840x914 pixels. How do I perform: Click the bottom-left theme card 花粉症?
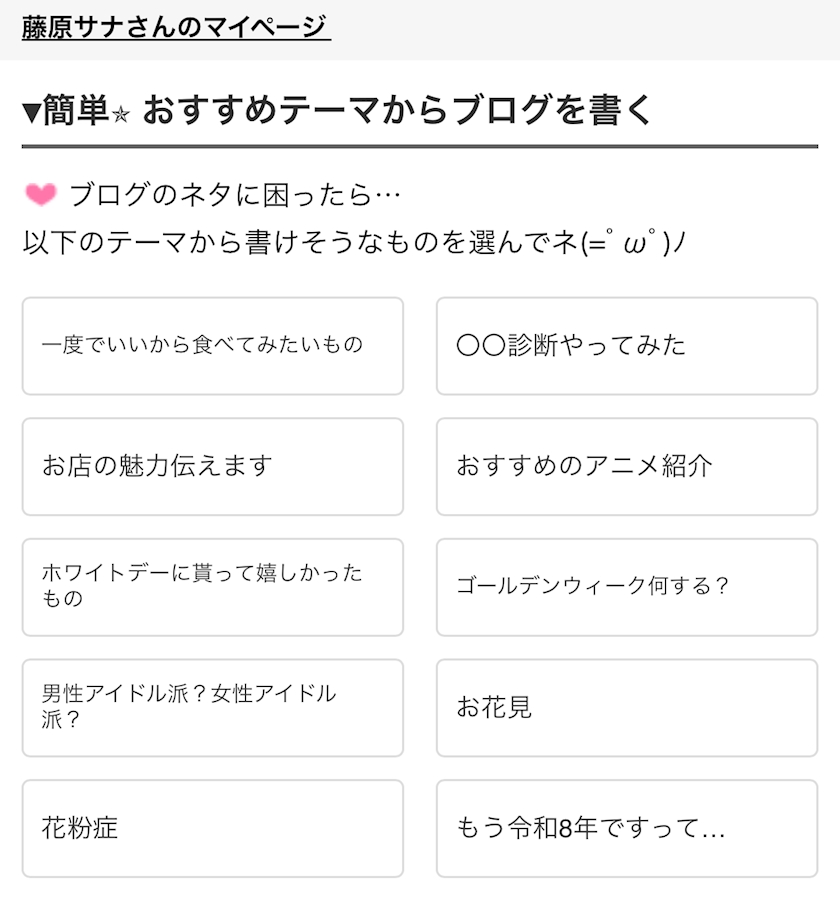point(211,829)
